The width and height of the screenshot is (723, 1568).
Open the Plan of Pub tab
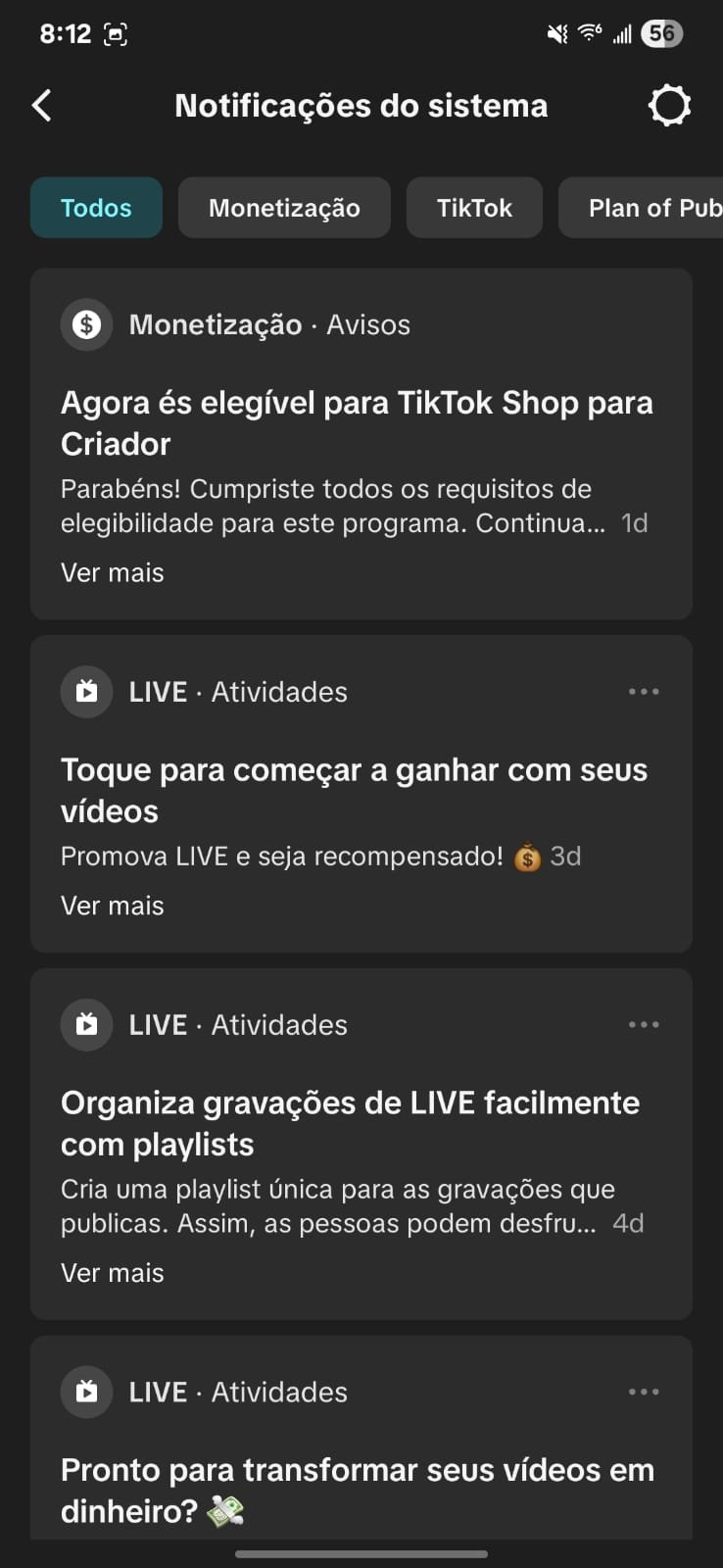click(x=642, y=208)
